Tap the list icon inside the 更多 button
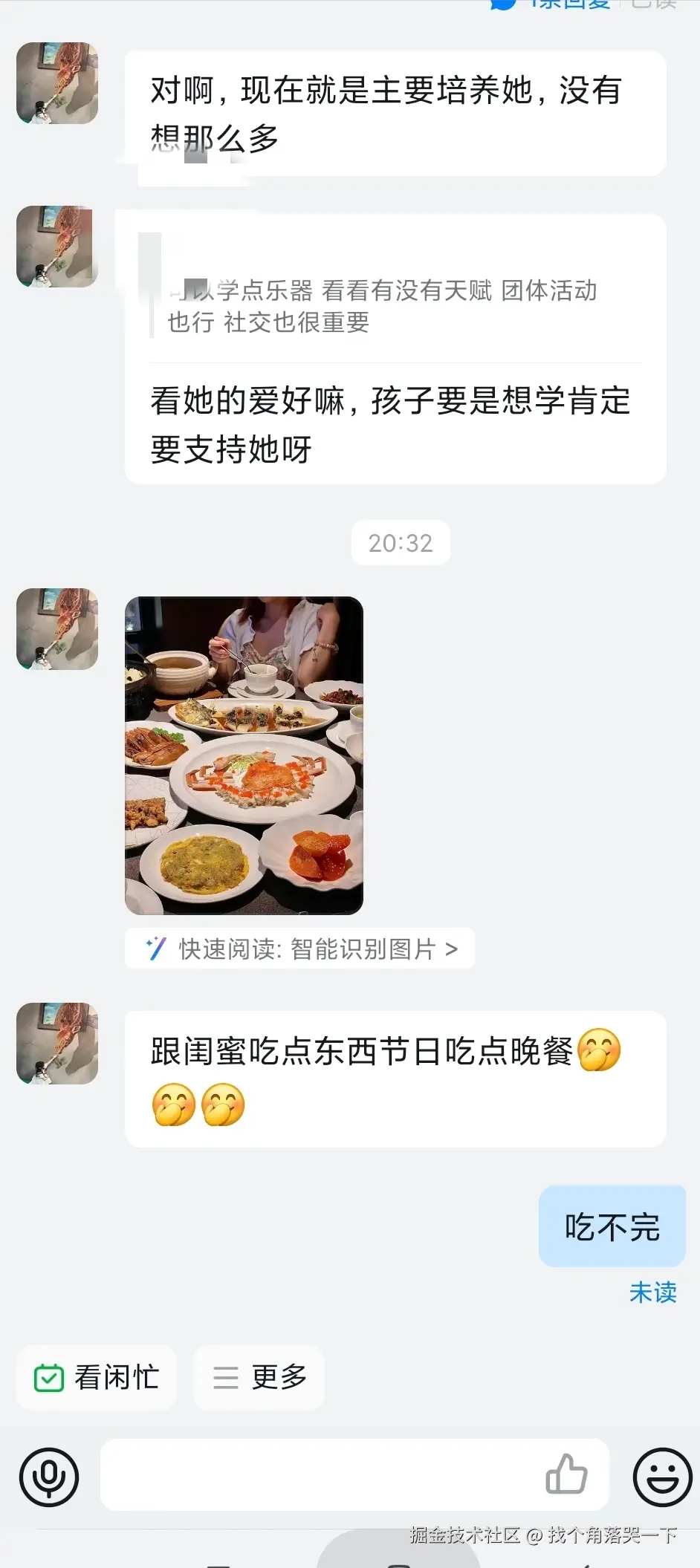 coord(224,1378)
